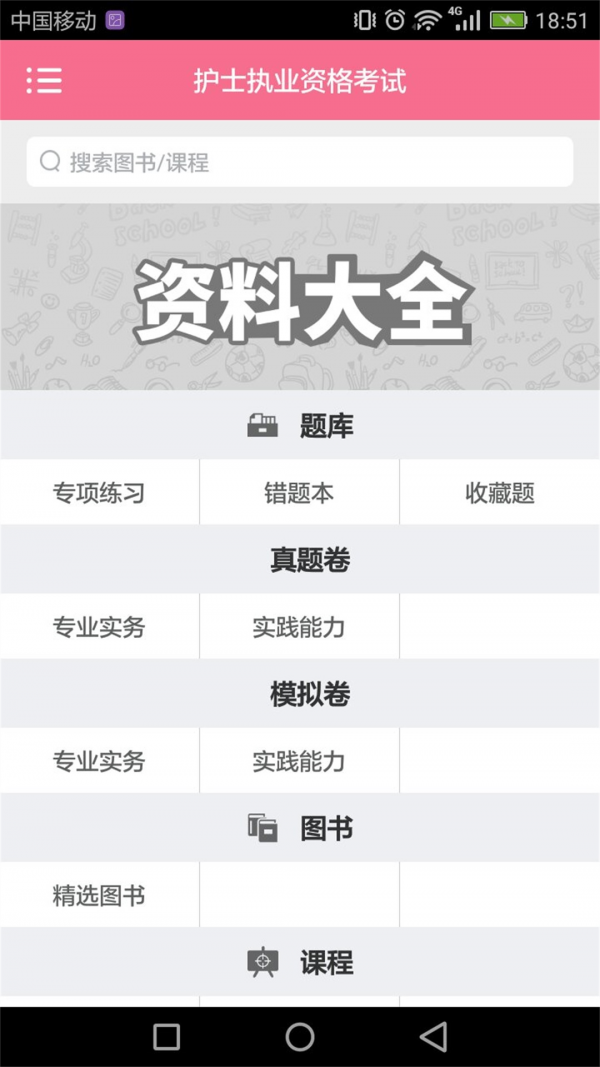Open 实践能力 under 模拟卷
The image size is (600, 1067).
point(299,761)
